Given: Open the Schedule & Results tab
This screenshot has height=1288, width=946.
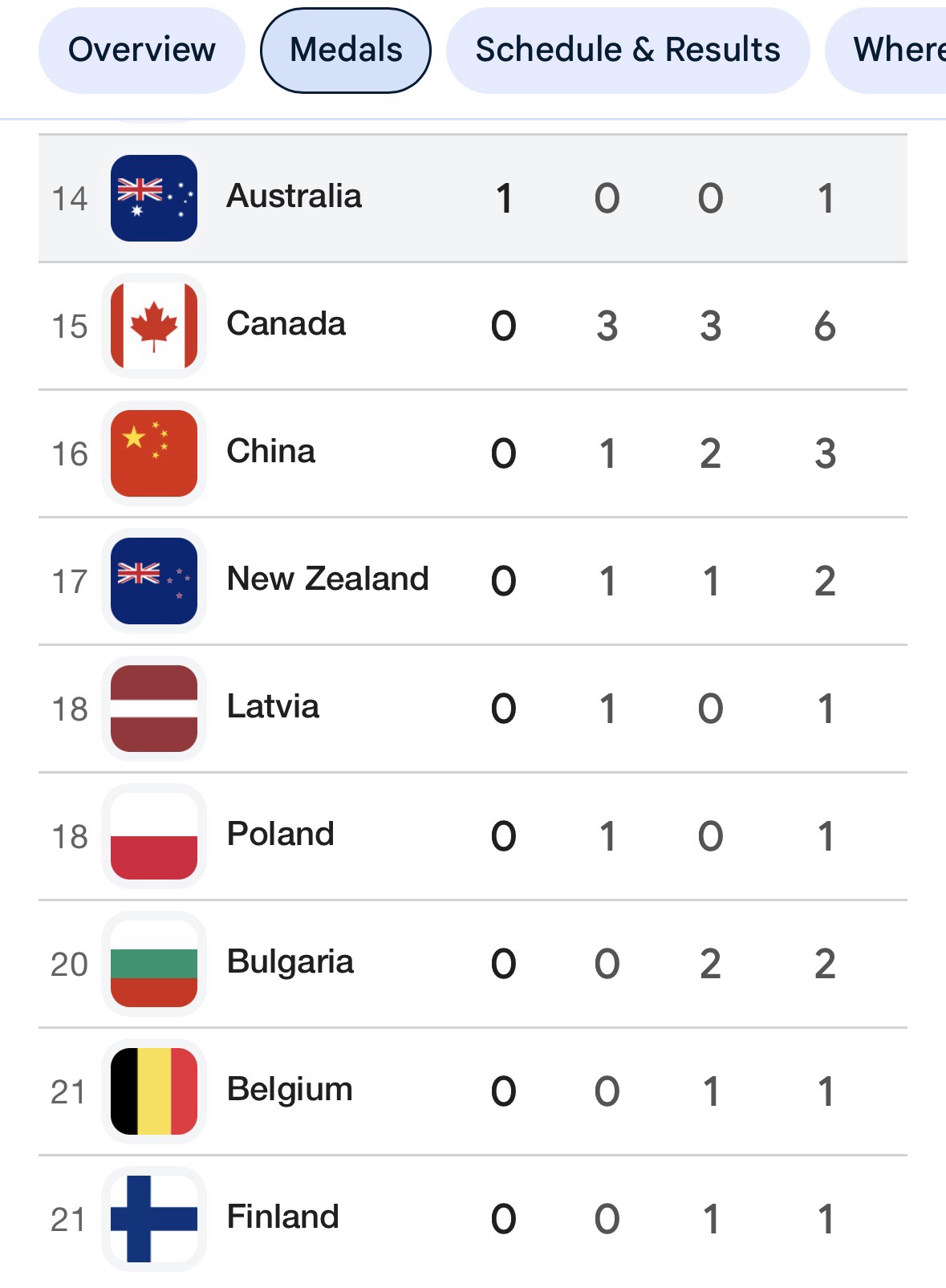Looking at the screenshot, I should pos(627,50).
